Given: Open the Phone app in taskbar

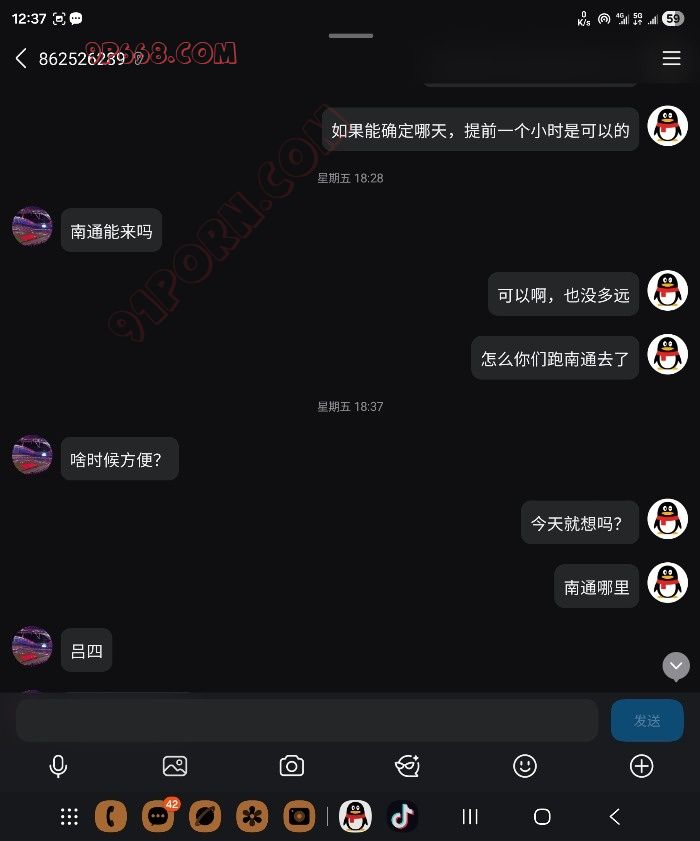Looking at the screenshot, I should (111, 816).
